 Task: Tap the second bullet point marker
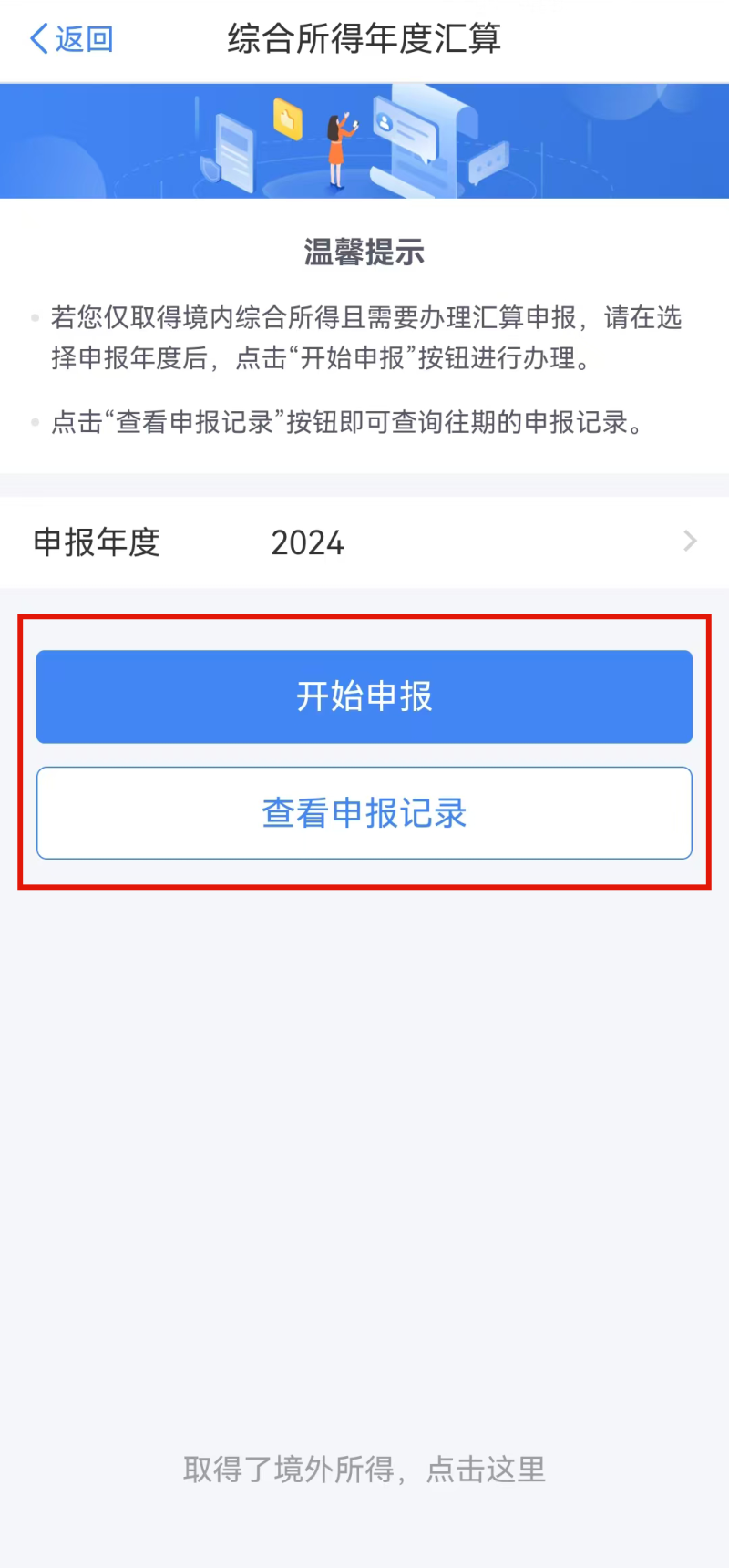point(35,421)
